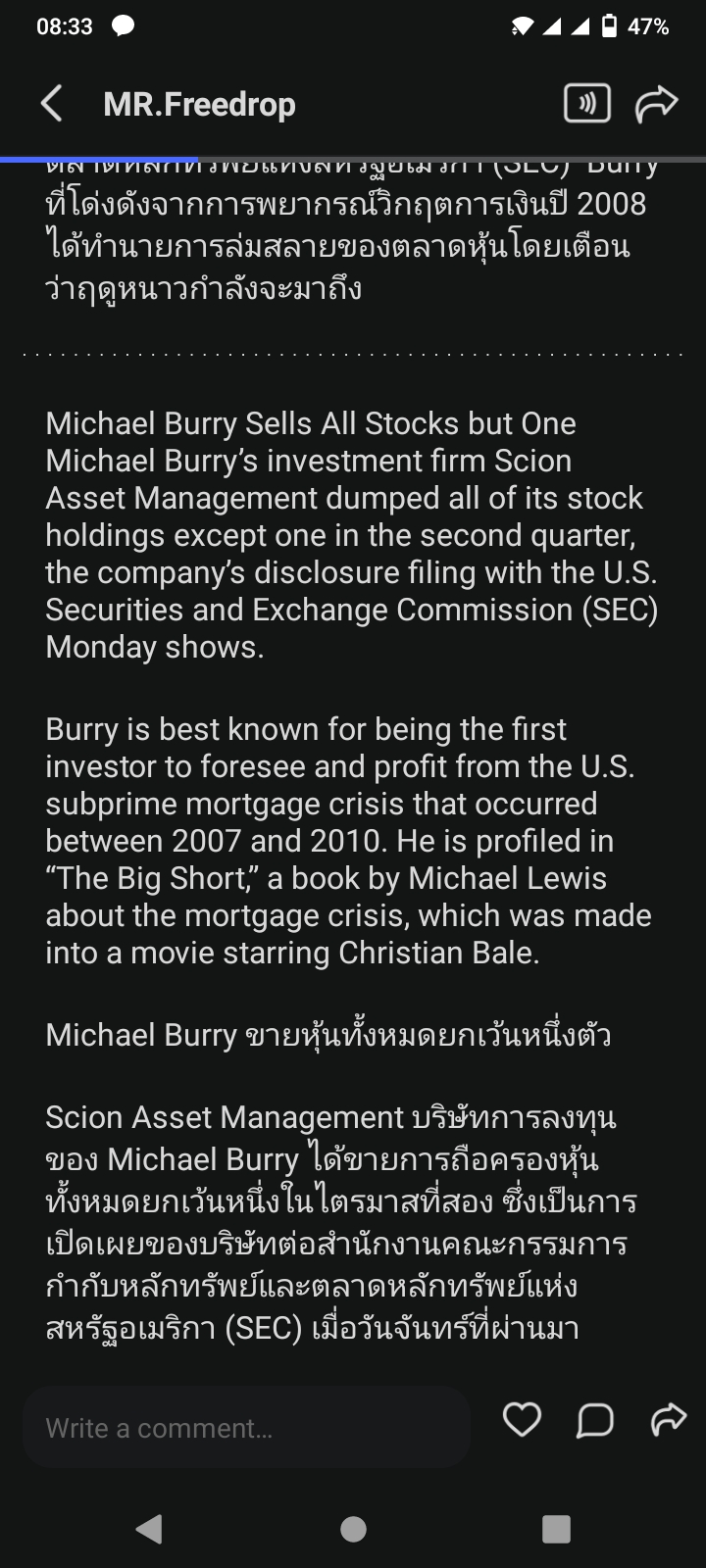Like this post with the heart icon
Screen dimensions: 706x1568
[x=521, y=1419]
